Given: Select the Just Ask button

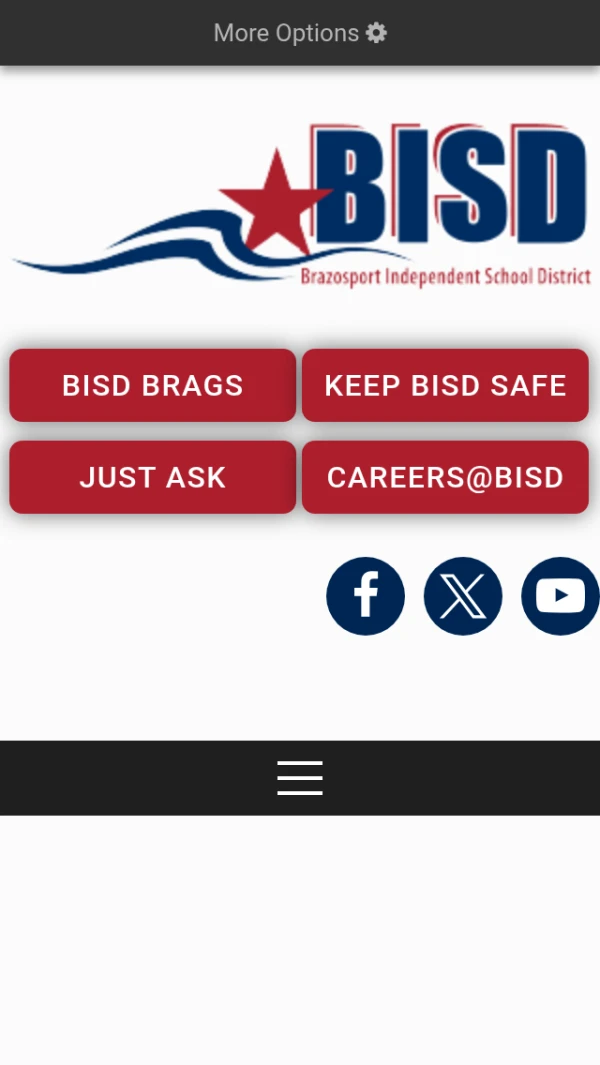Looking at the screenshot, I should [153, 477].
